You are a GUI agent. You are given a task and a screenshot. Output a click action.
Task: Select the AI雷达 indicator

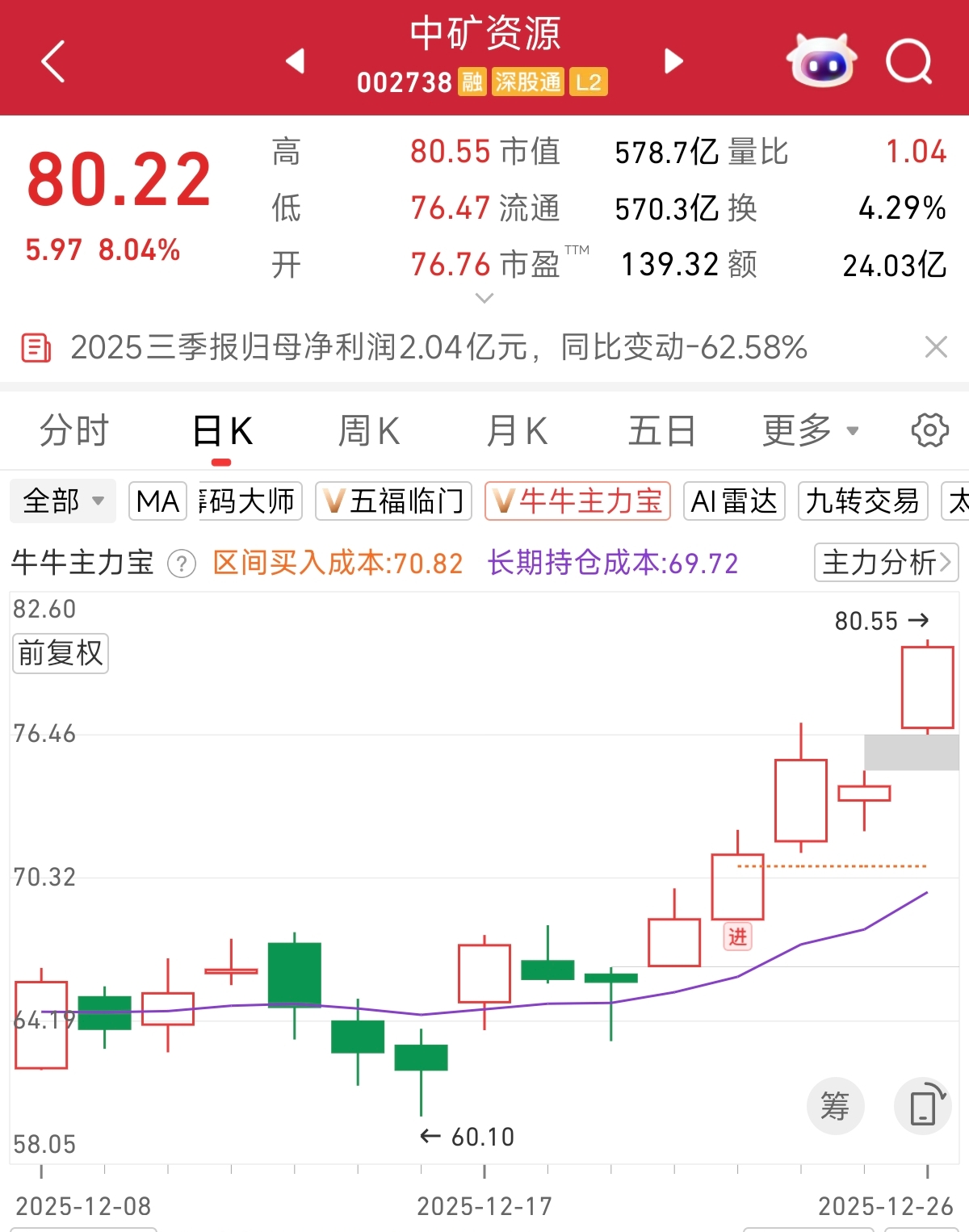pos(734,501)
